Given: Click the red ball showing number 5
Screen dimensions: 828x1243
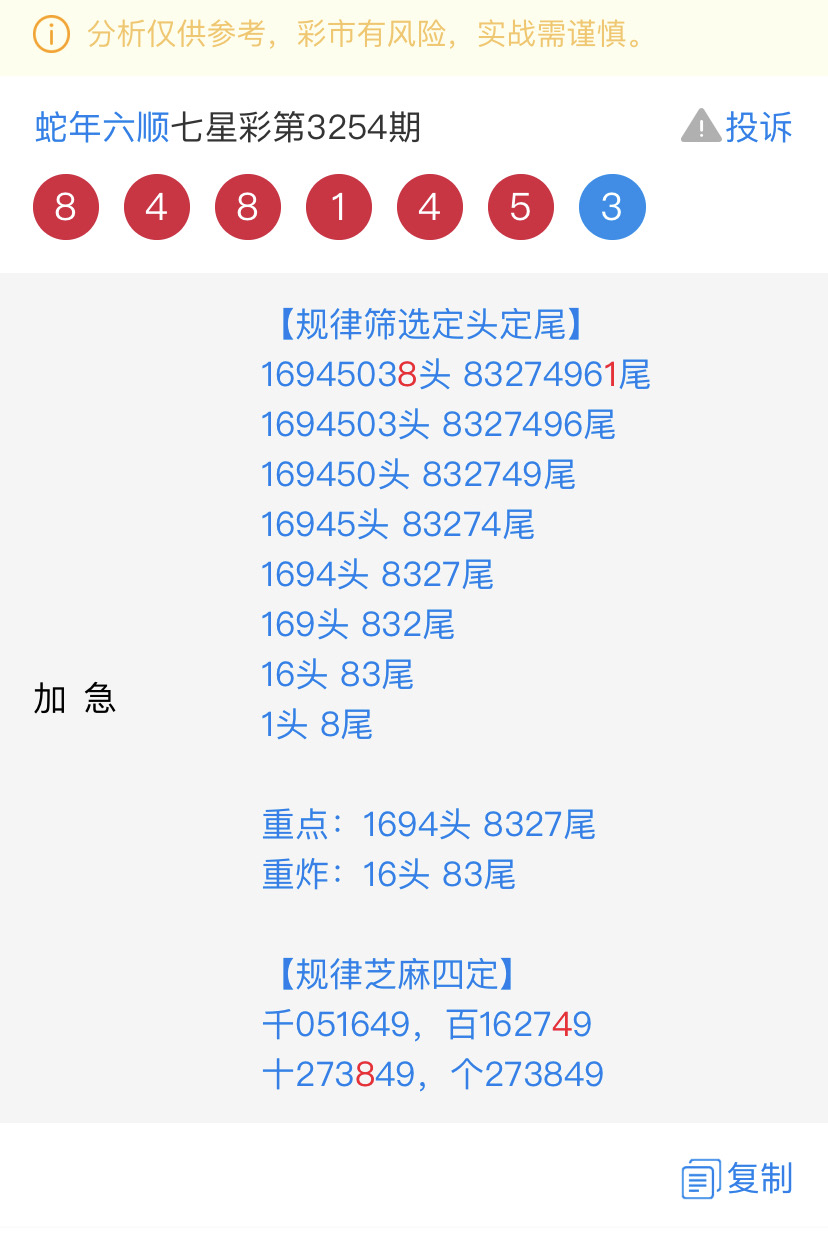Looking at the screenshot, I should point(521,207).
